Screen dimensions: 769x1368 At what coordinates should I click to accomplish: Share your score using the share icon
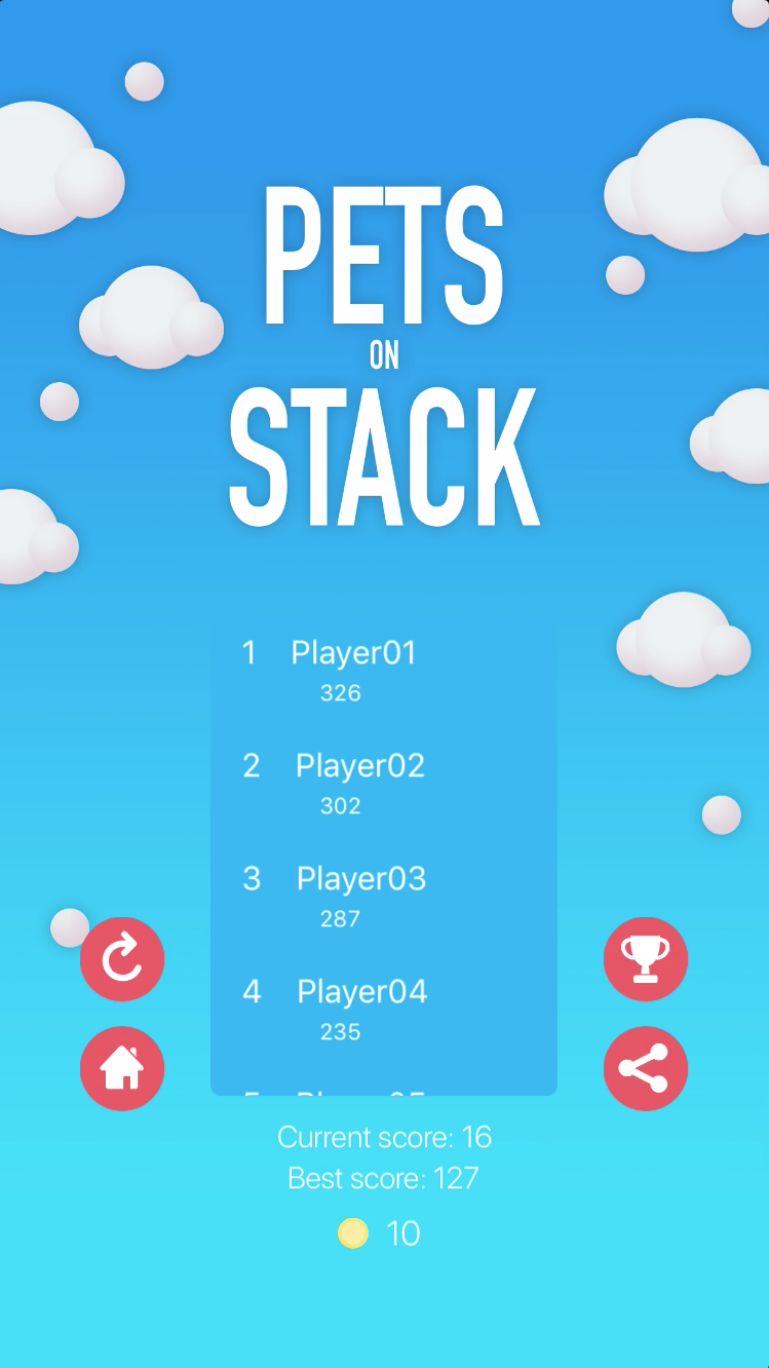(645, 1068)
